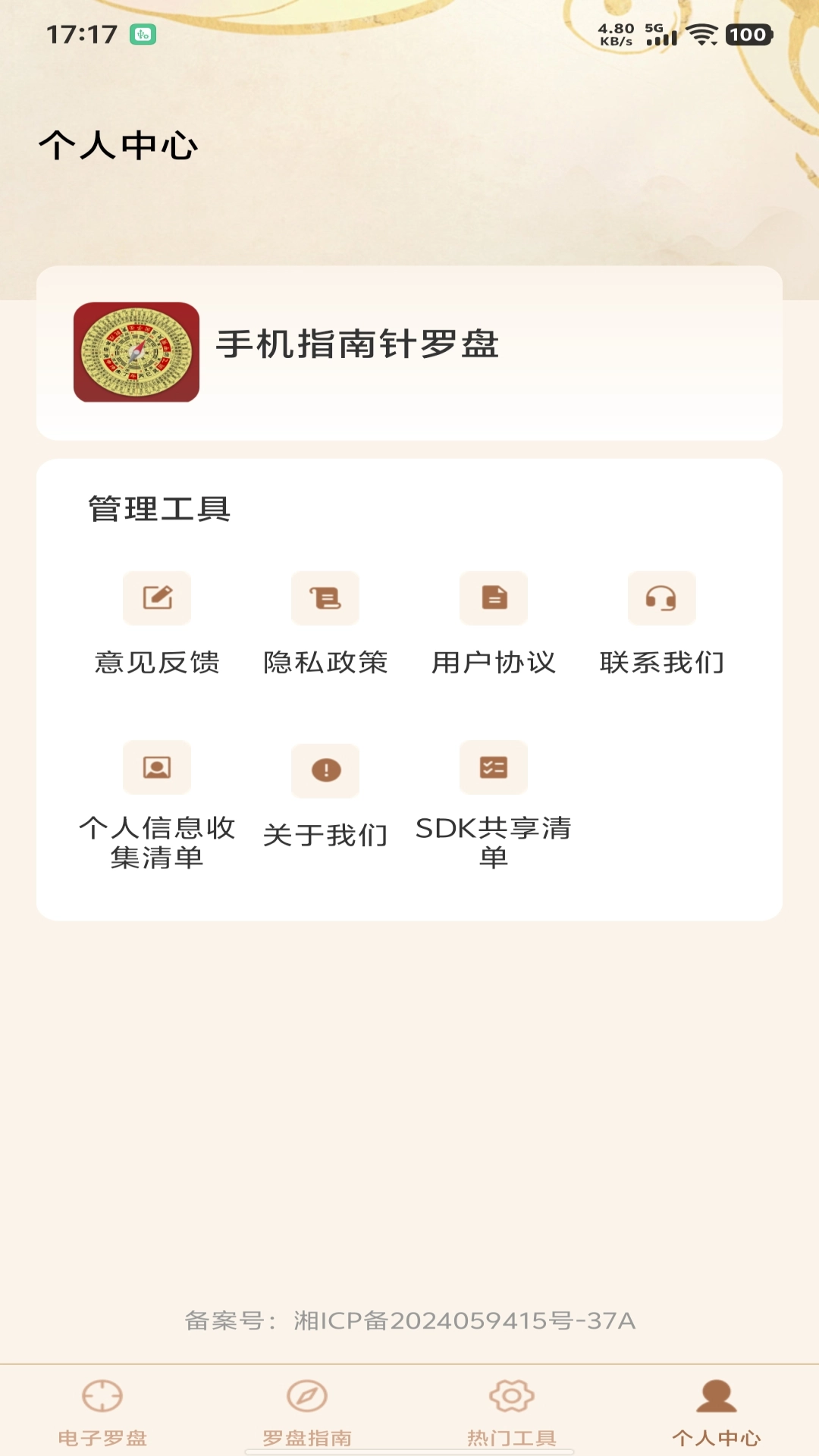Switch to 热门工具 tab
Screen dimensions: 819x1456
[x=512, y=1412]
